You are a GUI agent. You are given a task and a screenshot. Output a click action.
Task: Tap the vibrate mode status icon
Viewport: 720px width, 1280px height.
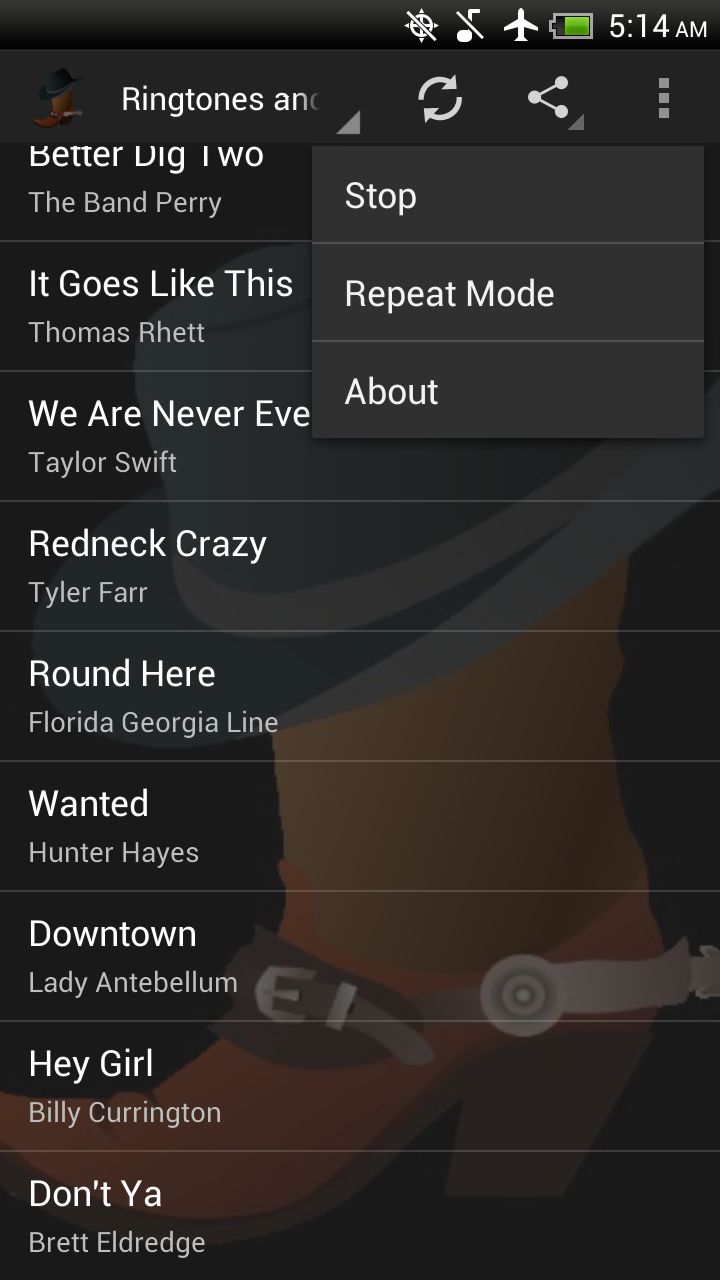[x=421, y=24]
